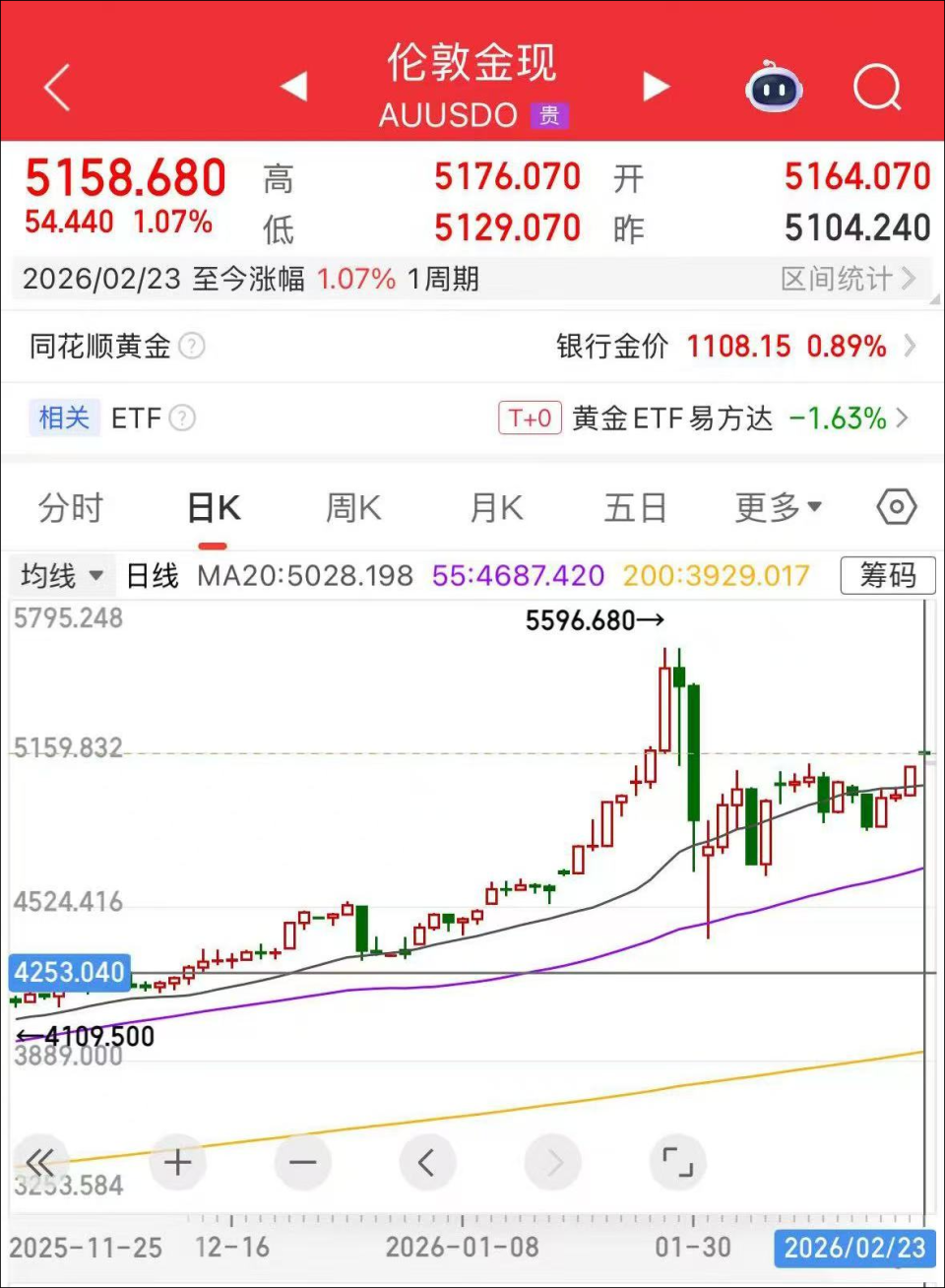Zoom in on the chart with plus icon
Viewport: 945px width, 1288px height.
pos(177,1162)
